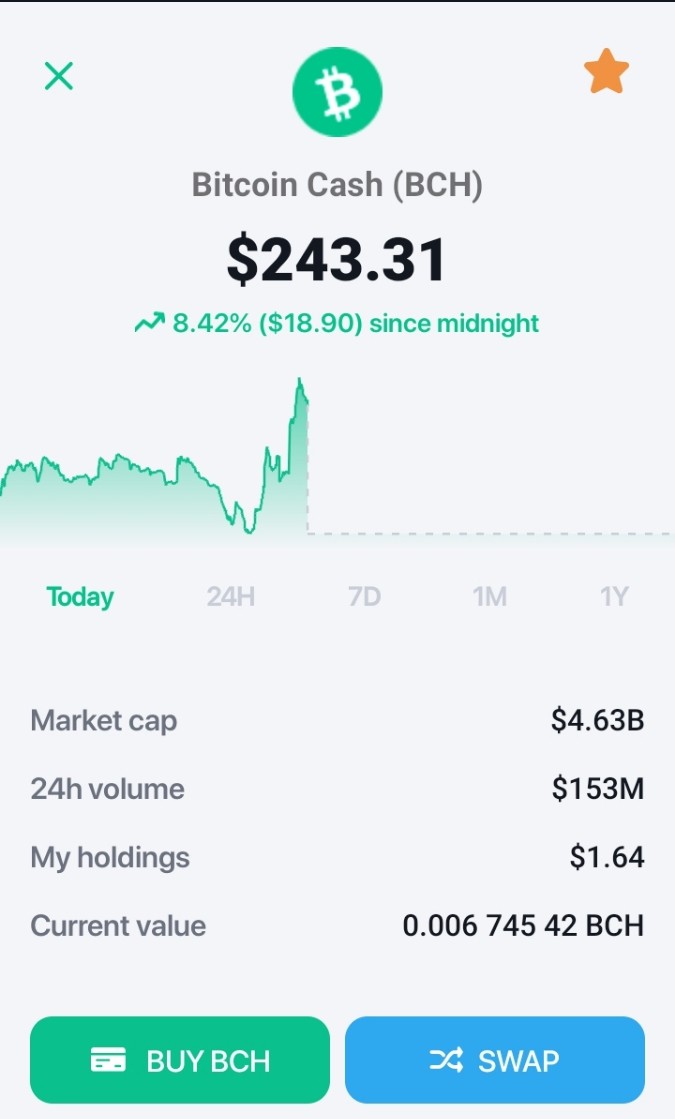
Task: Close the Bitcoin Cash details screen
Action: pyautogui.click(x=59, y=76)
